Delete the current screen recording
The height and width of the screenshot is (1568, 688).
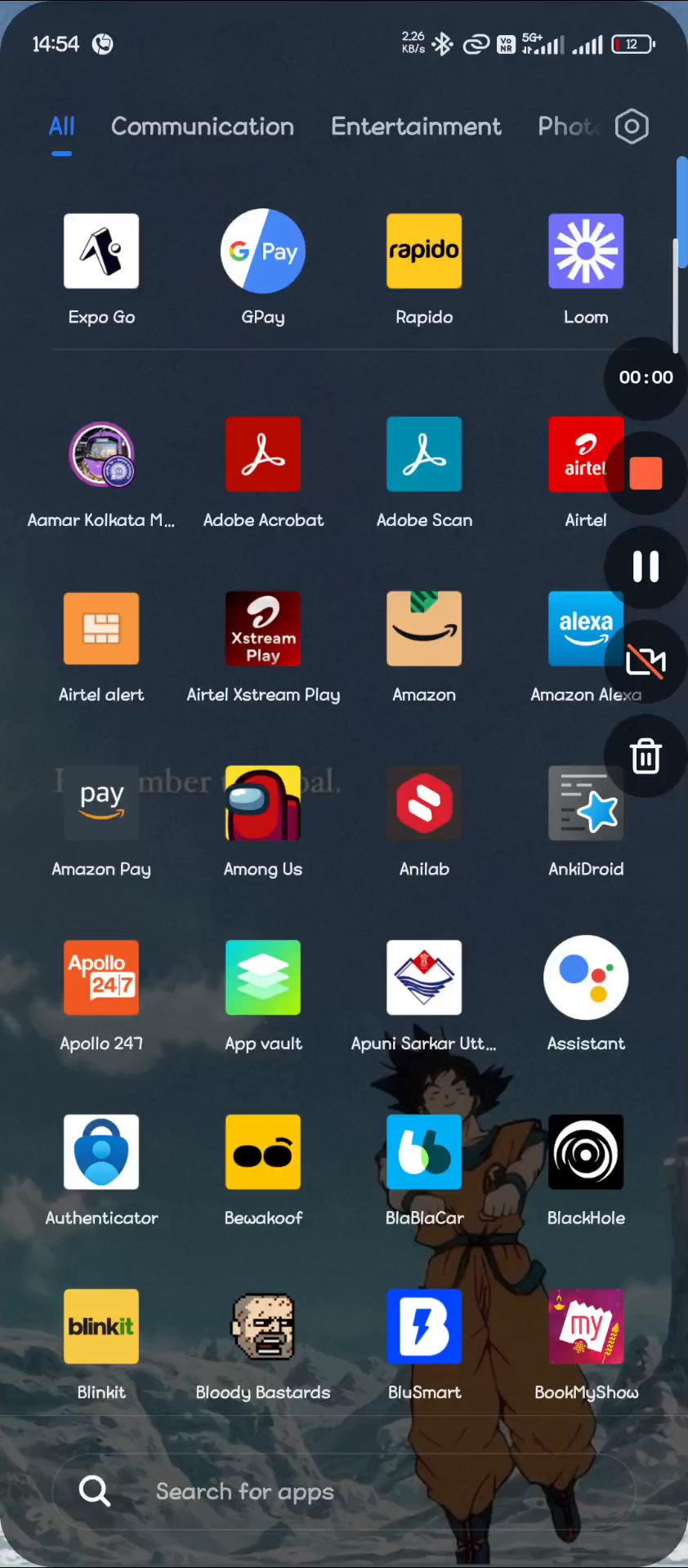click(x=646, y=756)
